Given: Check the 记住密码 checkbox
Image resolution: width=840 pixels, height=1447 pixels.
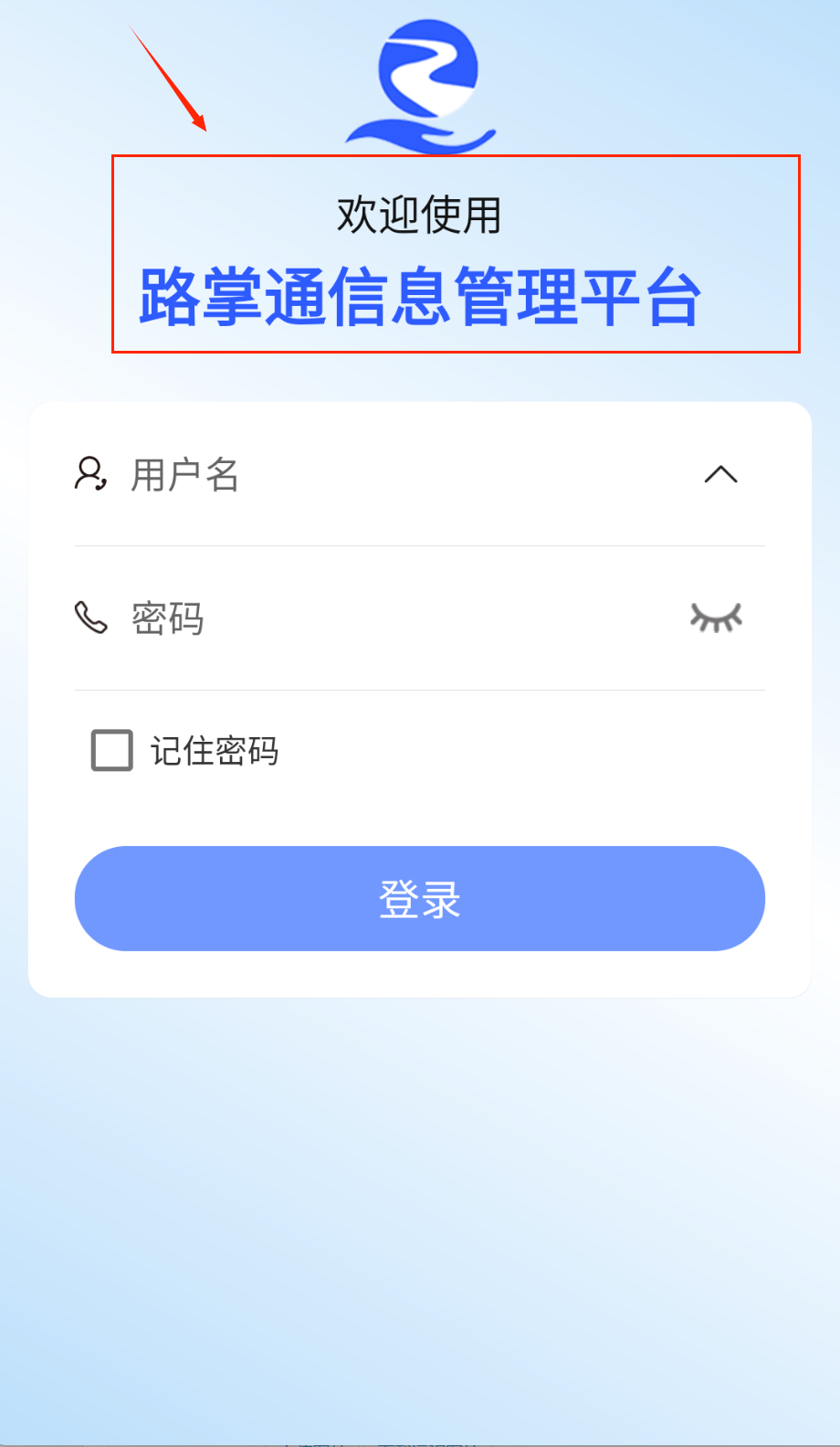Looking at the screenshot, I should coord(112,750).
